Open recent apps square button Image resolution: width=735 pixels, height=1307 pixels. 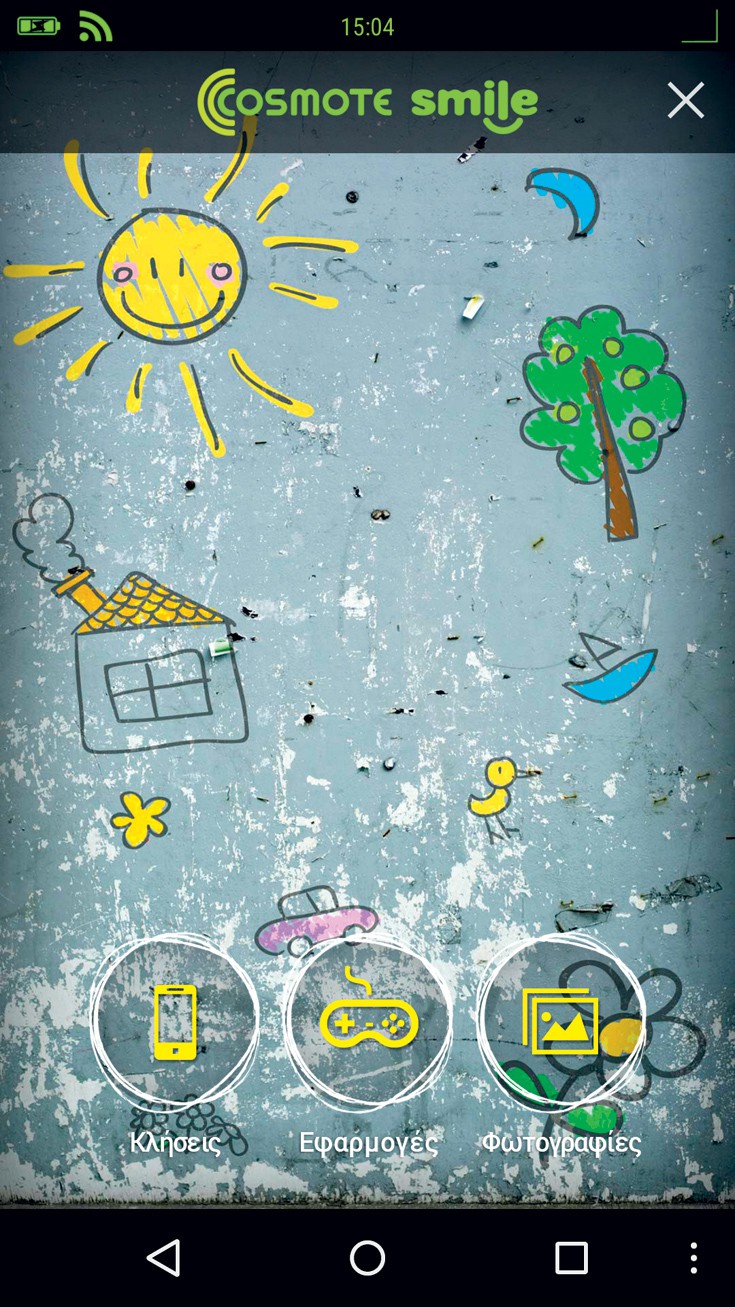(x=571, y=1258)
